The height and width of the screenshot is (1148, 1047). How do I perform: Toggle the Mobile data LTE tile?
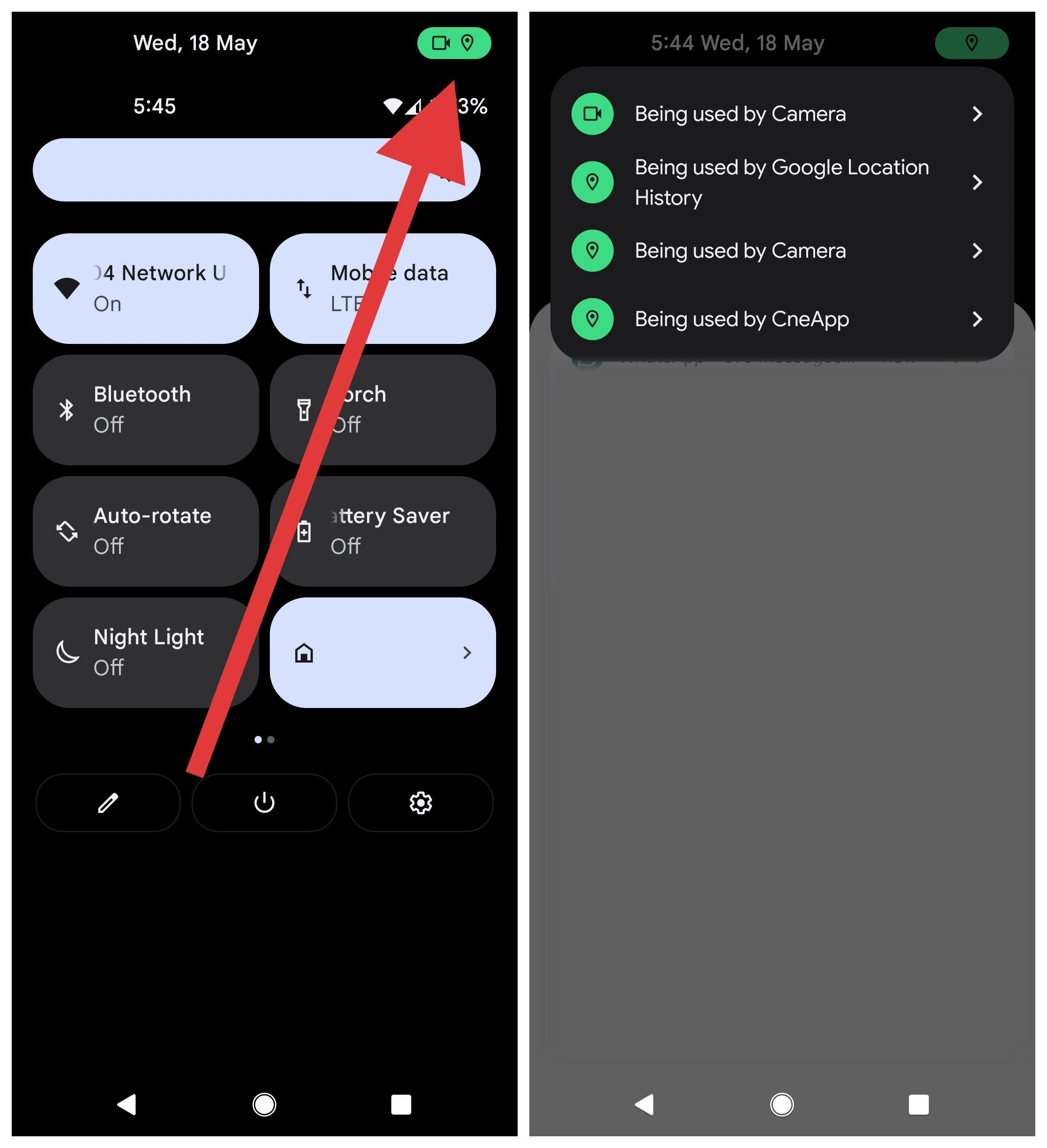click(x=433, y=288)
